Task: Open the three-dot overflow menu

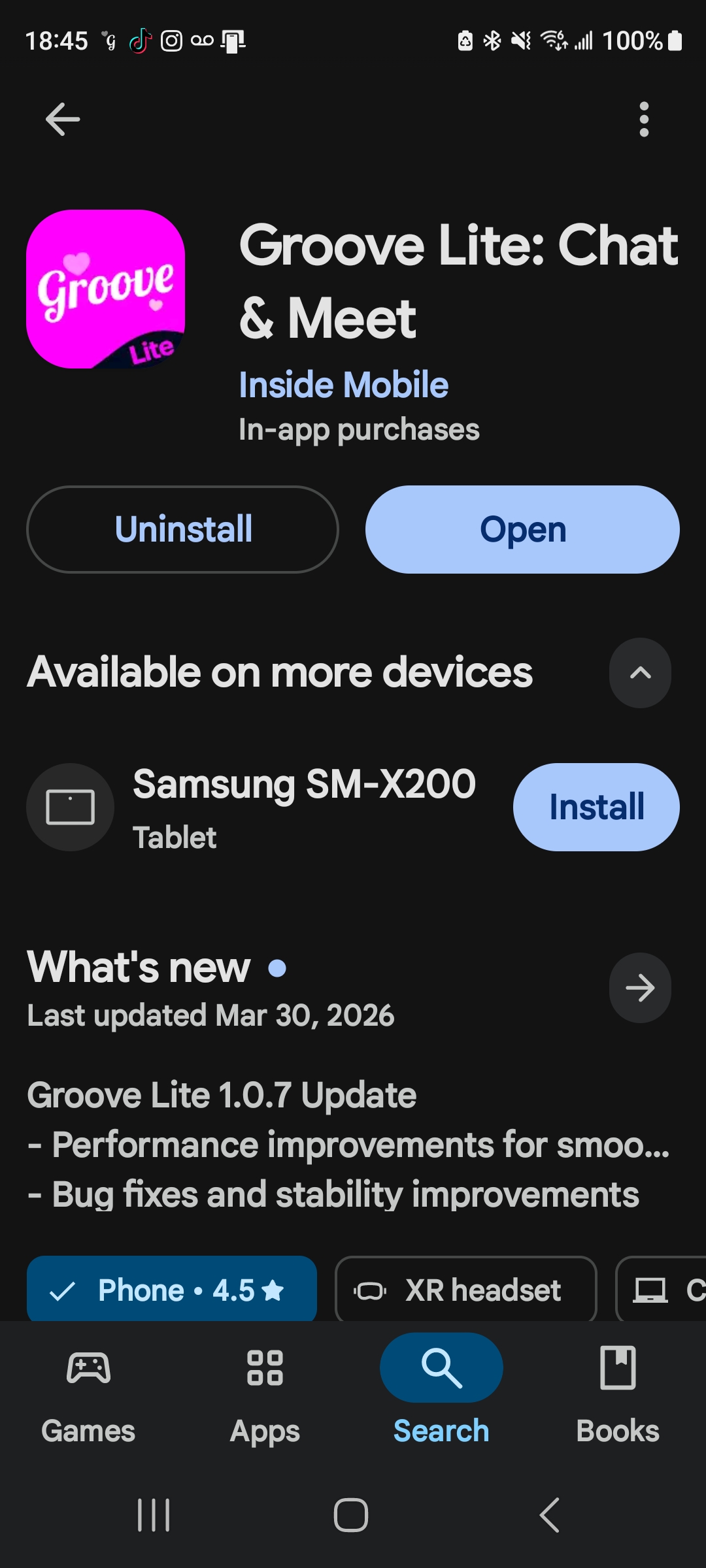Action: point(644,120)
